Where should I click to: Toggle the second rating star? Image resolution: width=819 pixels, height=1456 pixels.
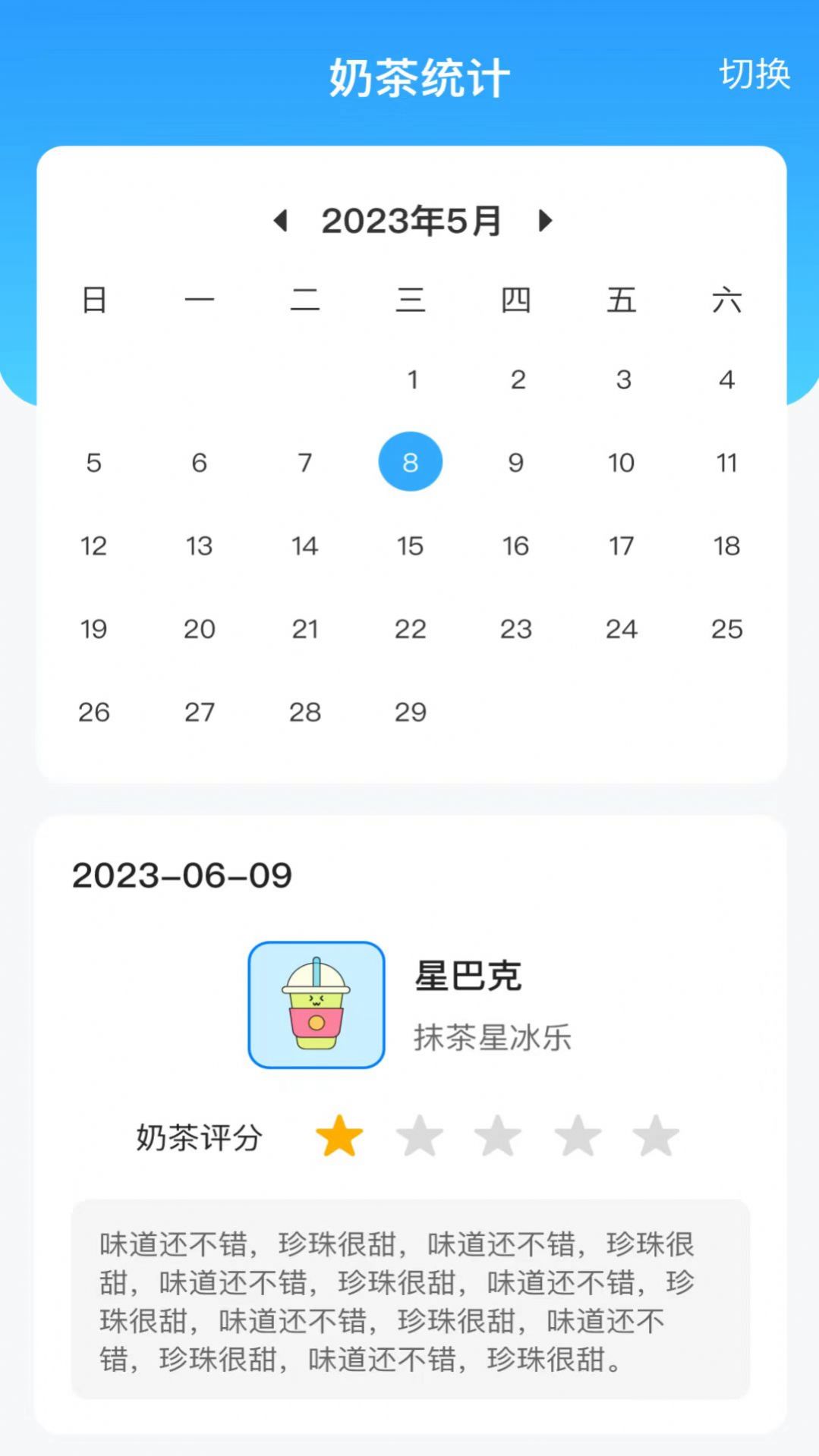pos(420,1134)
